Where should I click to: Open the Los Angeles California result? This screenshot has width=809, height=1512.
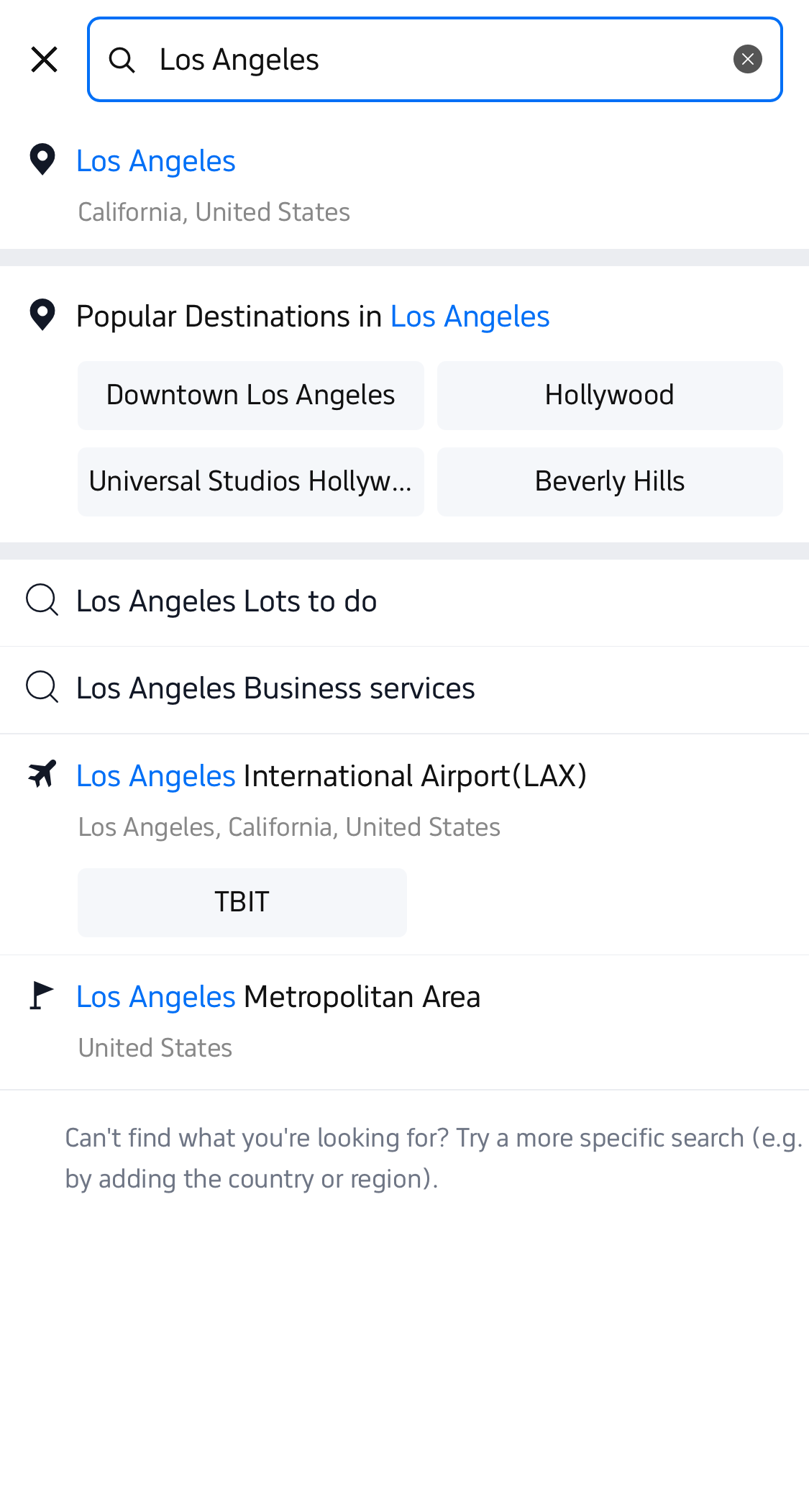[x=156, y=160]
